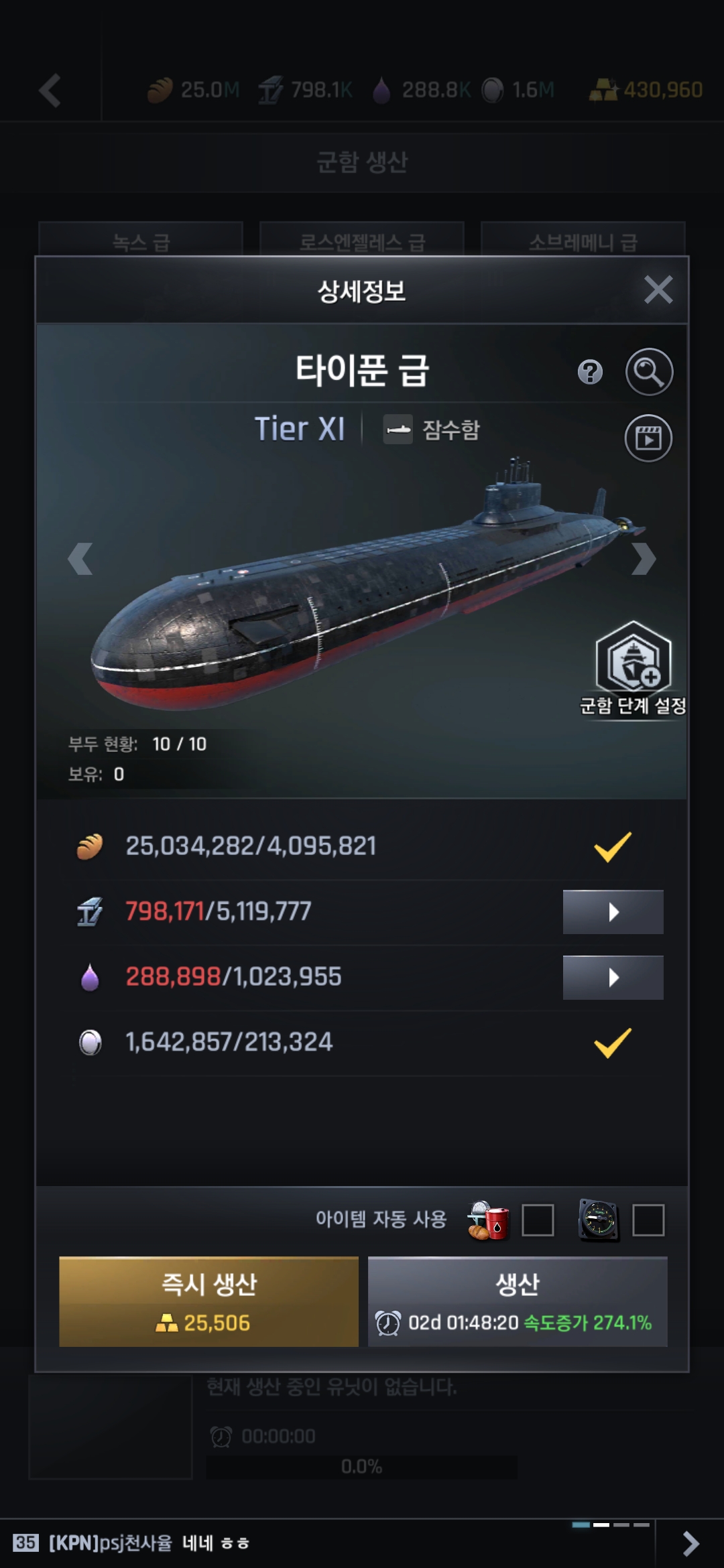724x1568 pixels.
Task: Show the next warship
Action: [x=643, y=559]
